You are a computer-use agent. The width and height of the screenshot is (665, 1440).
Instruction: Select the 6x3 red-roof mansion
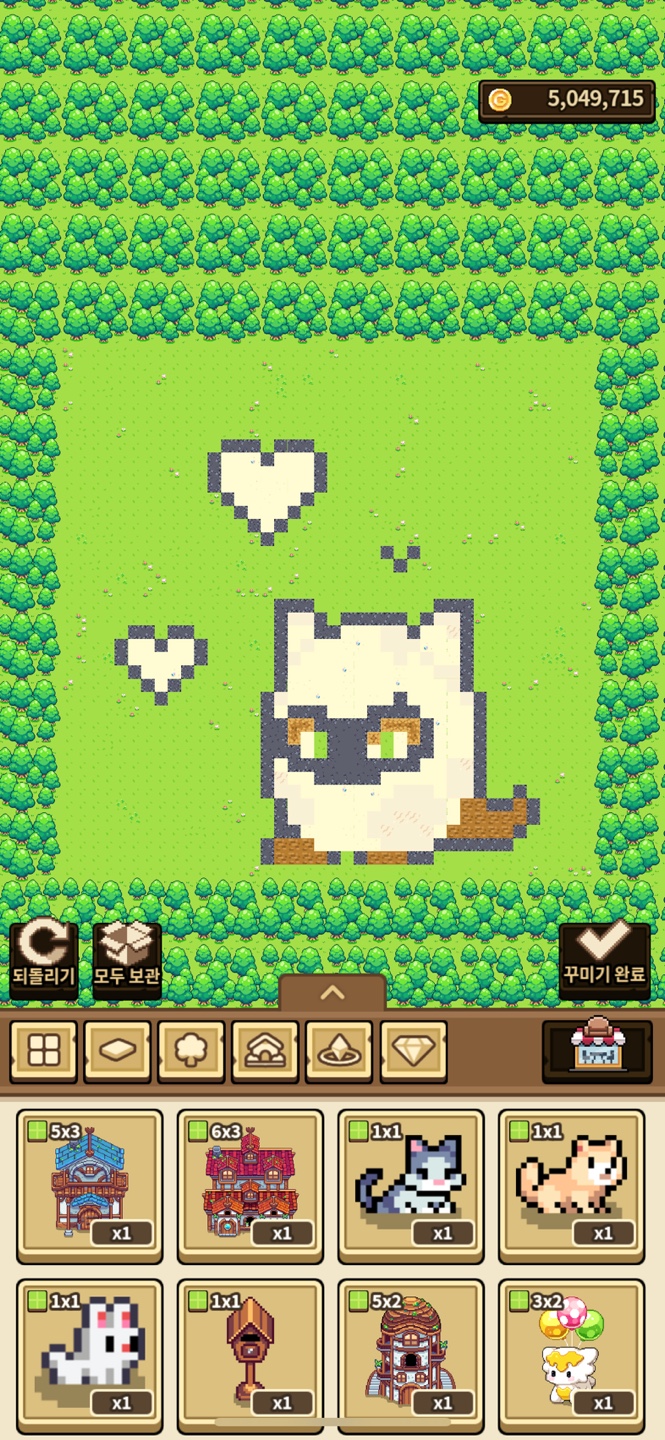250,1186
